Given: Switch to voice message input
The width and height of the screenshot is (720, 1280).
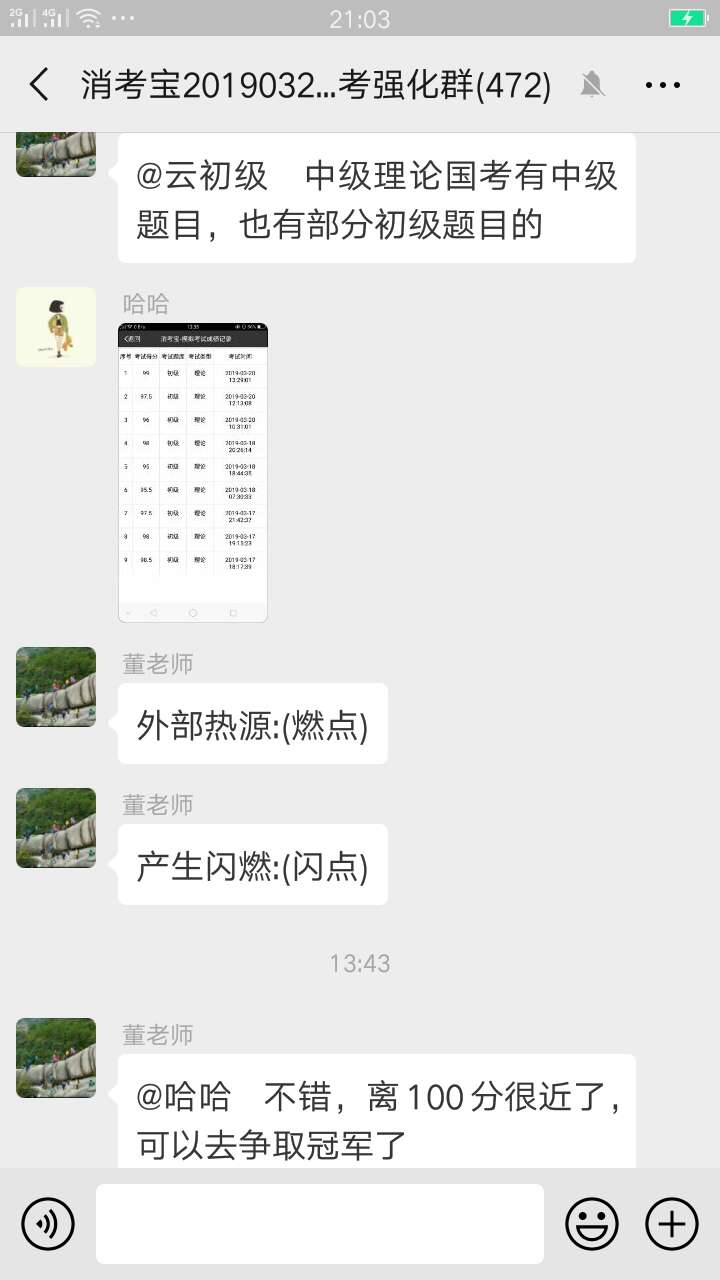Looking at the screenshot, I should coord(48,1223).
